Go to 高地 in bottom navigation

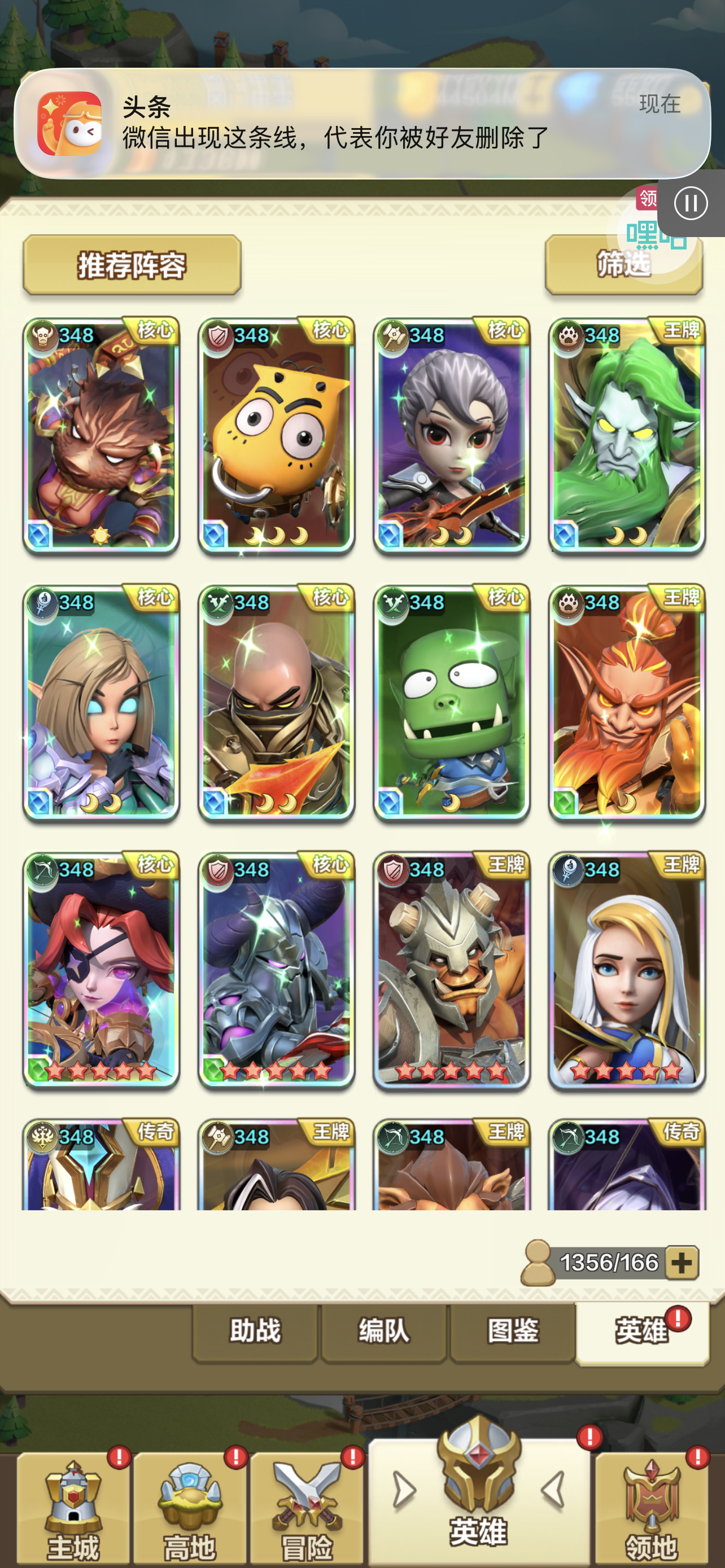click(189, 1508)
